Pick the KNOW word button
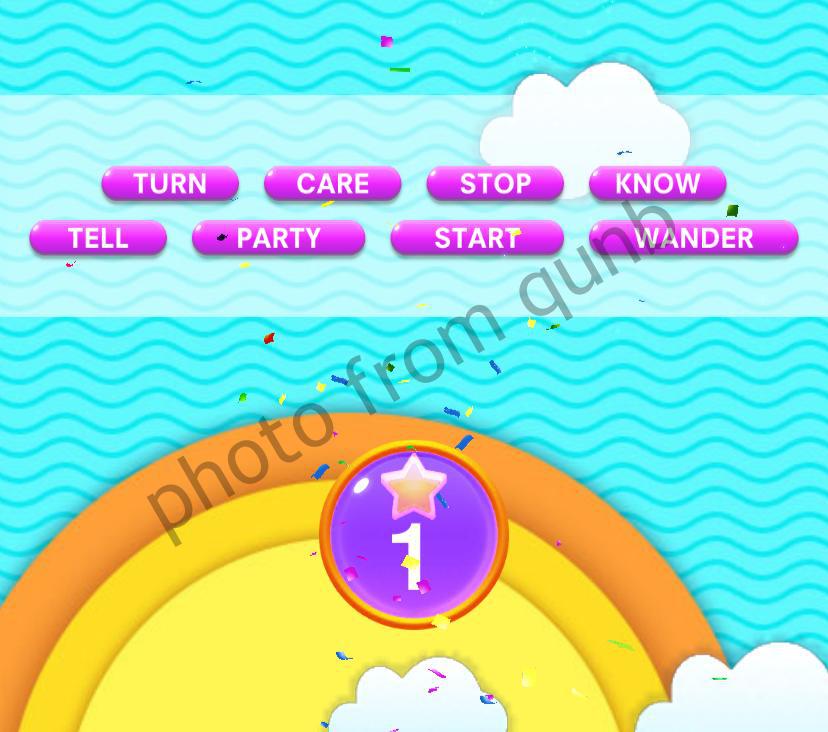Screen dimensions: 828x732 tap(657, 184)
